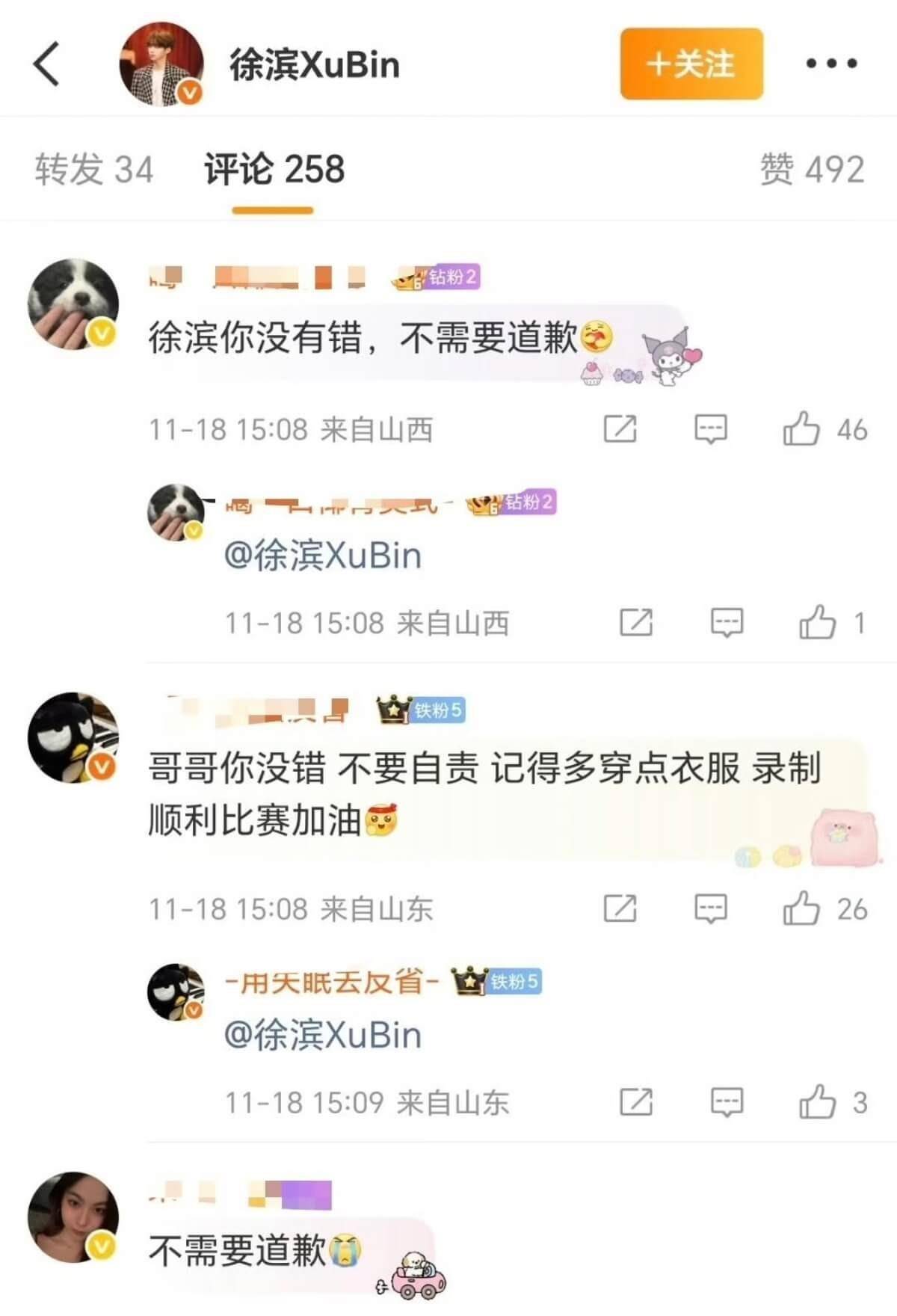This screenshot has height=1316, width=897.
Task: Repost the comment 徐滨你没有错，不需要道歉
Action: [x=620, y=429]
